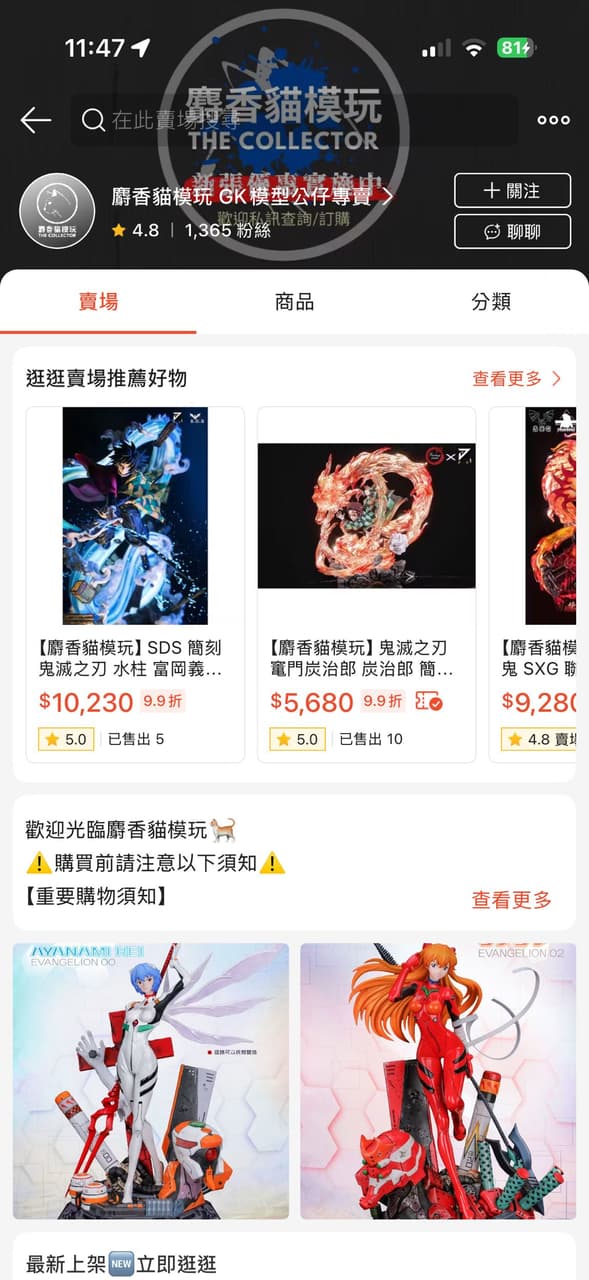Go back using the arrow icon
Image resolution: width=589 pixels, height=1280 pixels.
tap(35, 120)
